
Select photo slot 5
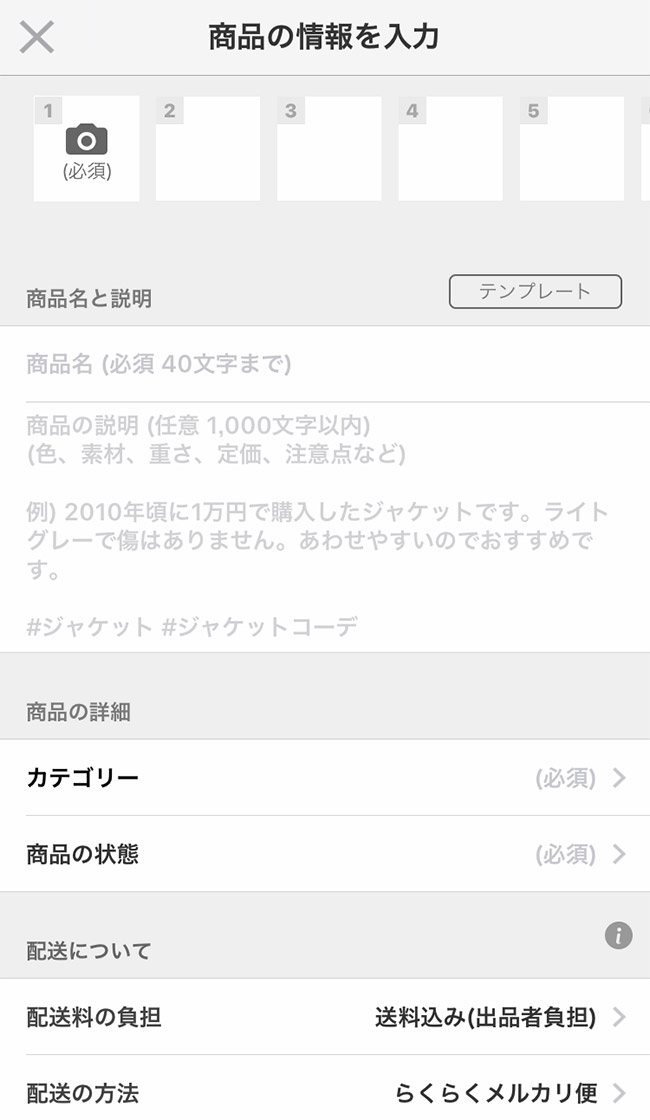pyautogui.click(x=572, y=149)
